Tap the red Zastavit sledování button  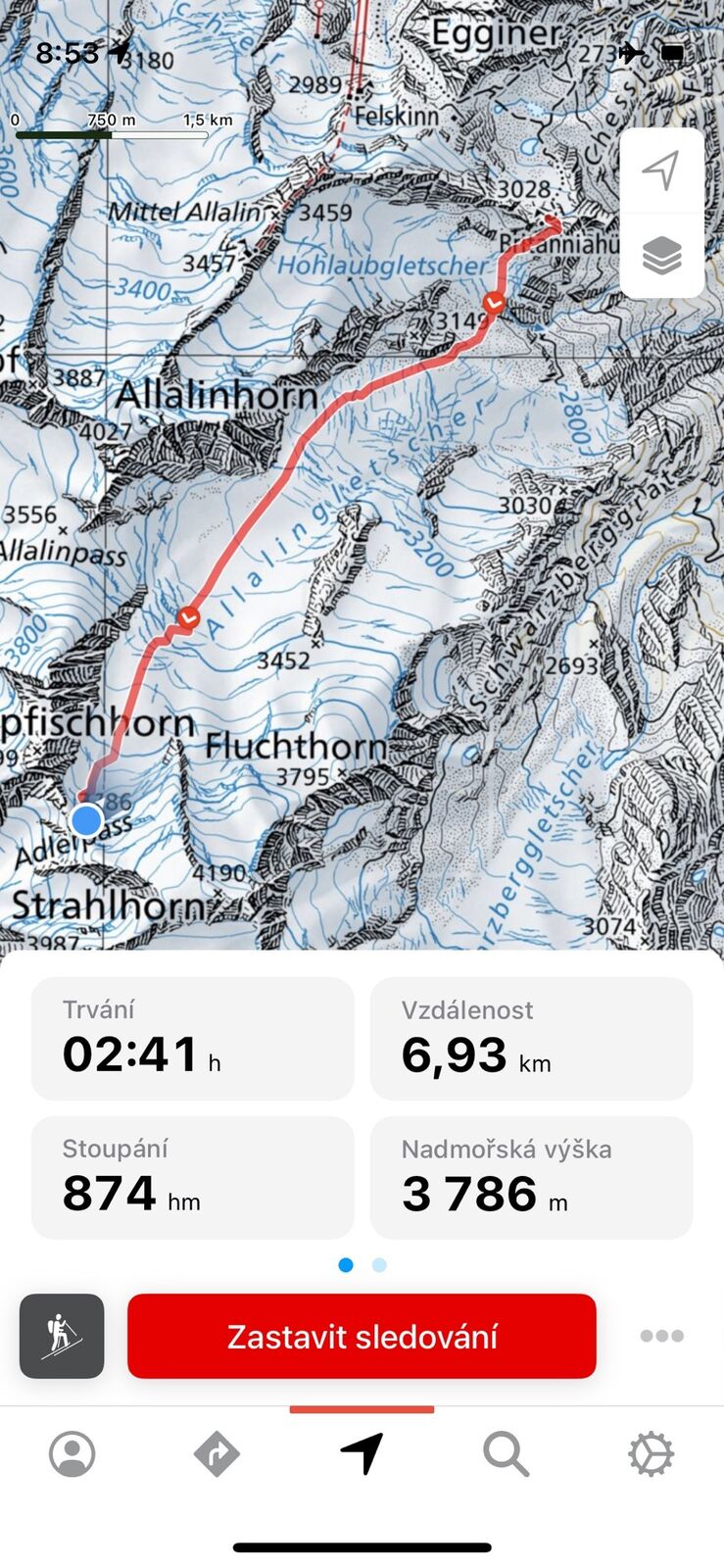[x=362, y=1336]
